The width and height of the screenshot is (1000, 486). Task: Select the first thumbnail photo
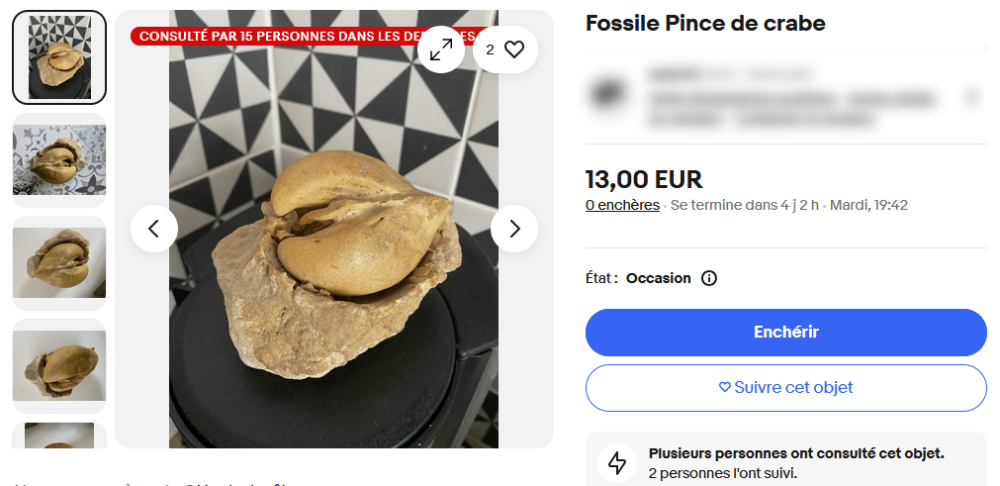59,58
